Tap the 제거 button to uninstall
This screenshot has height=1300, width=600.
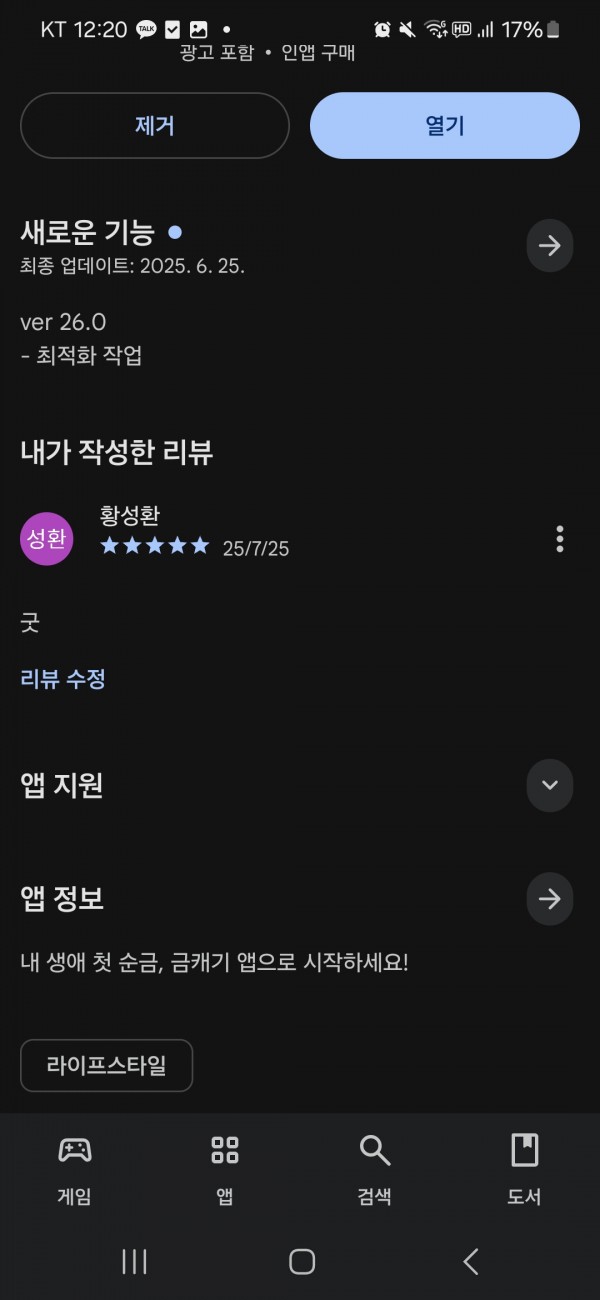155,126
